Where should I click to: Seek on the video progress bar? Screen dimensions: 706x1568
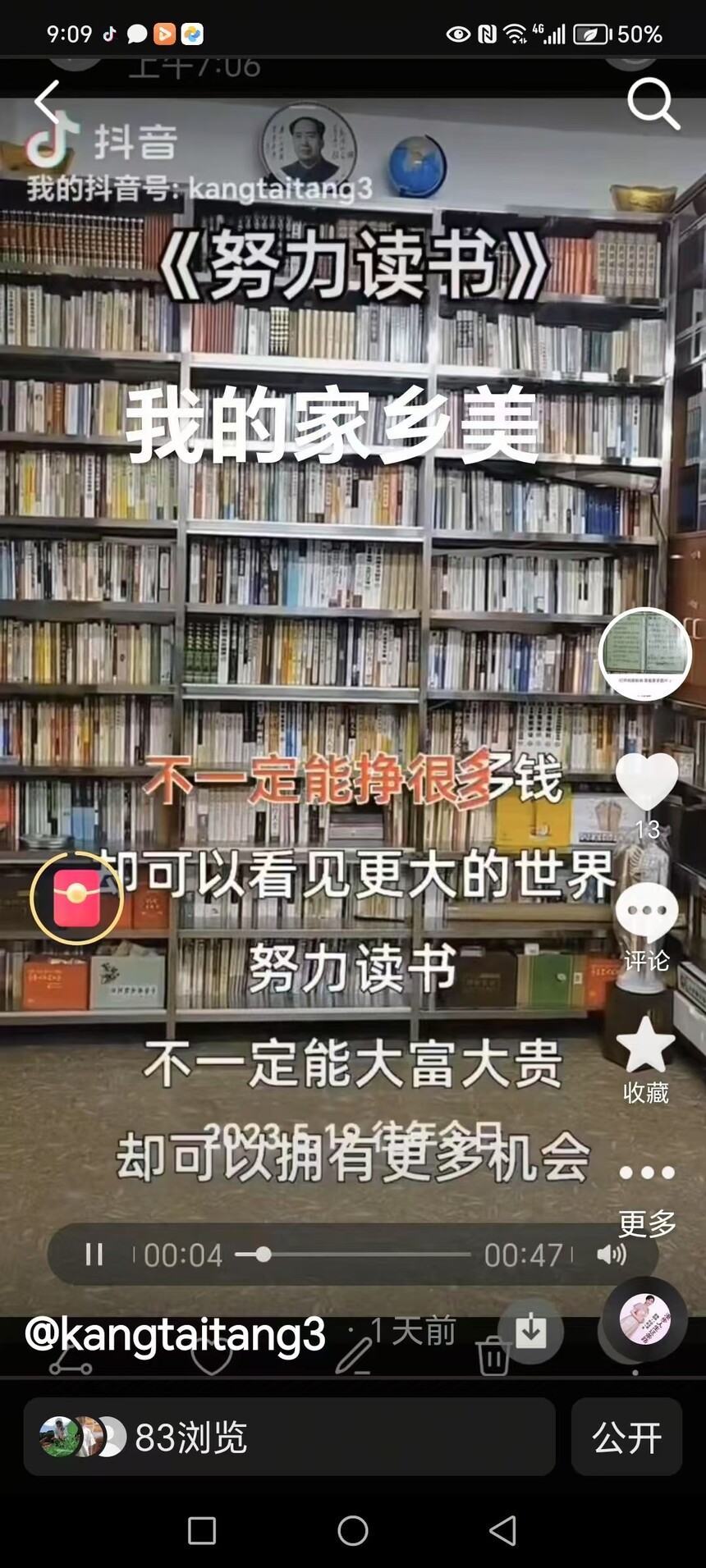(352, 1255)
